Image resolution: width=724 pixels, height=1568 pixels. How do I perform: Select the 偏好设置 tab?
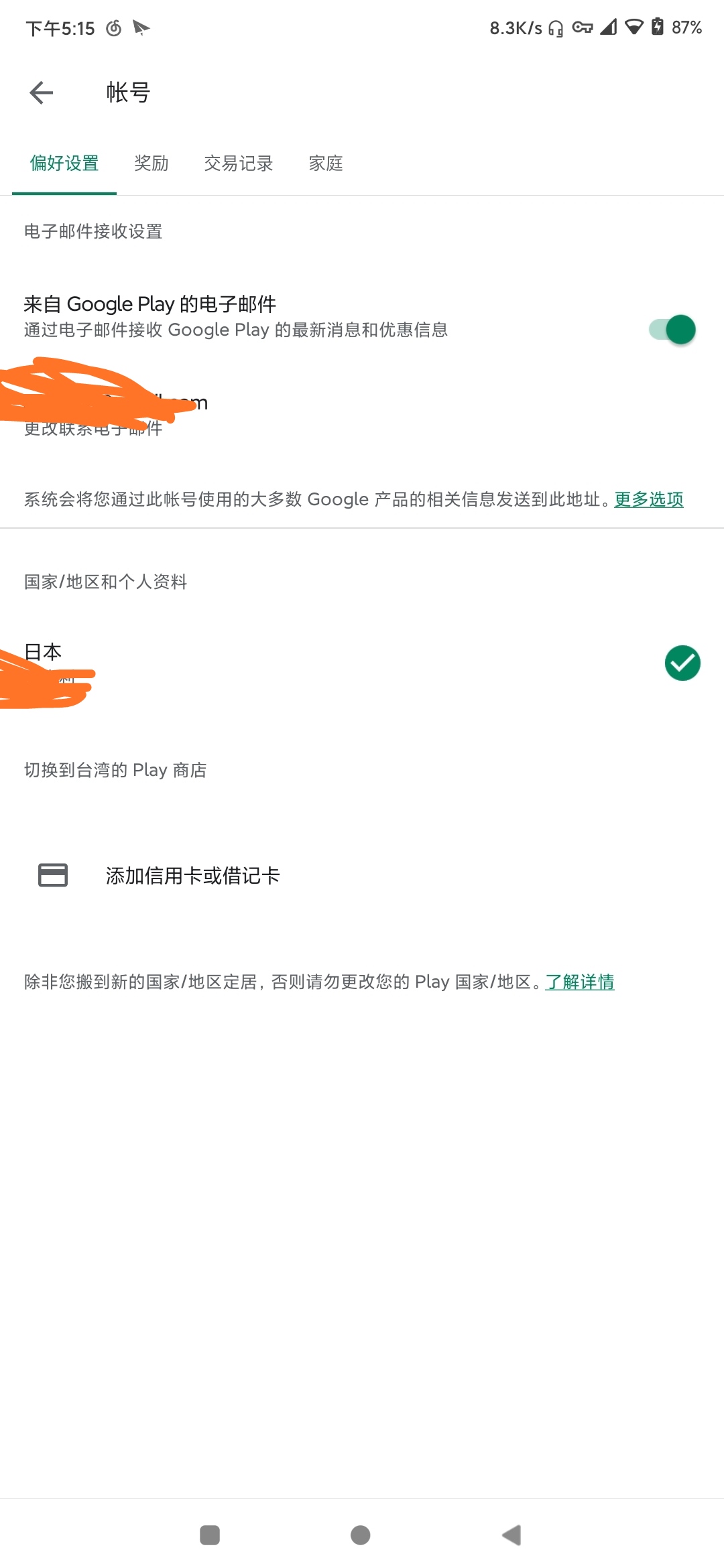coord(64,164)
